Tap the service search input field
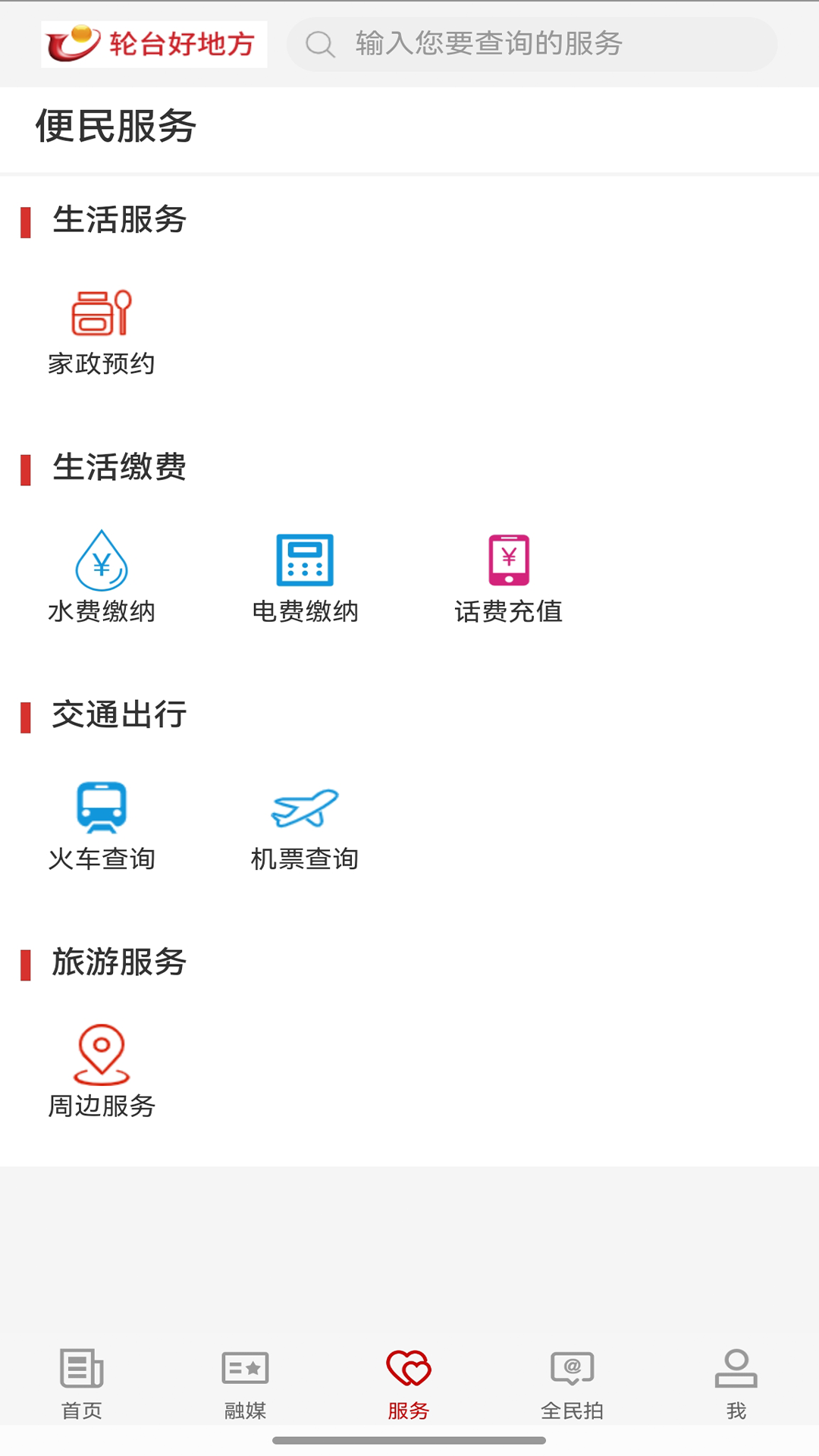Screen dimensions: 819x1456 tap(531, 44)
